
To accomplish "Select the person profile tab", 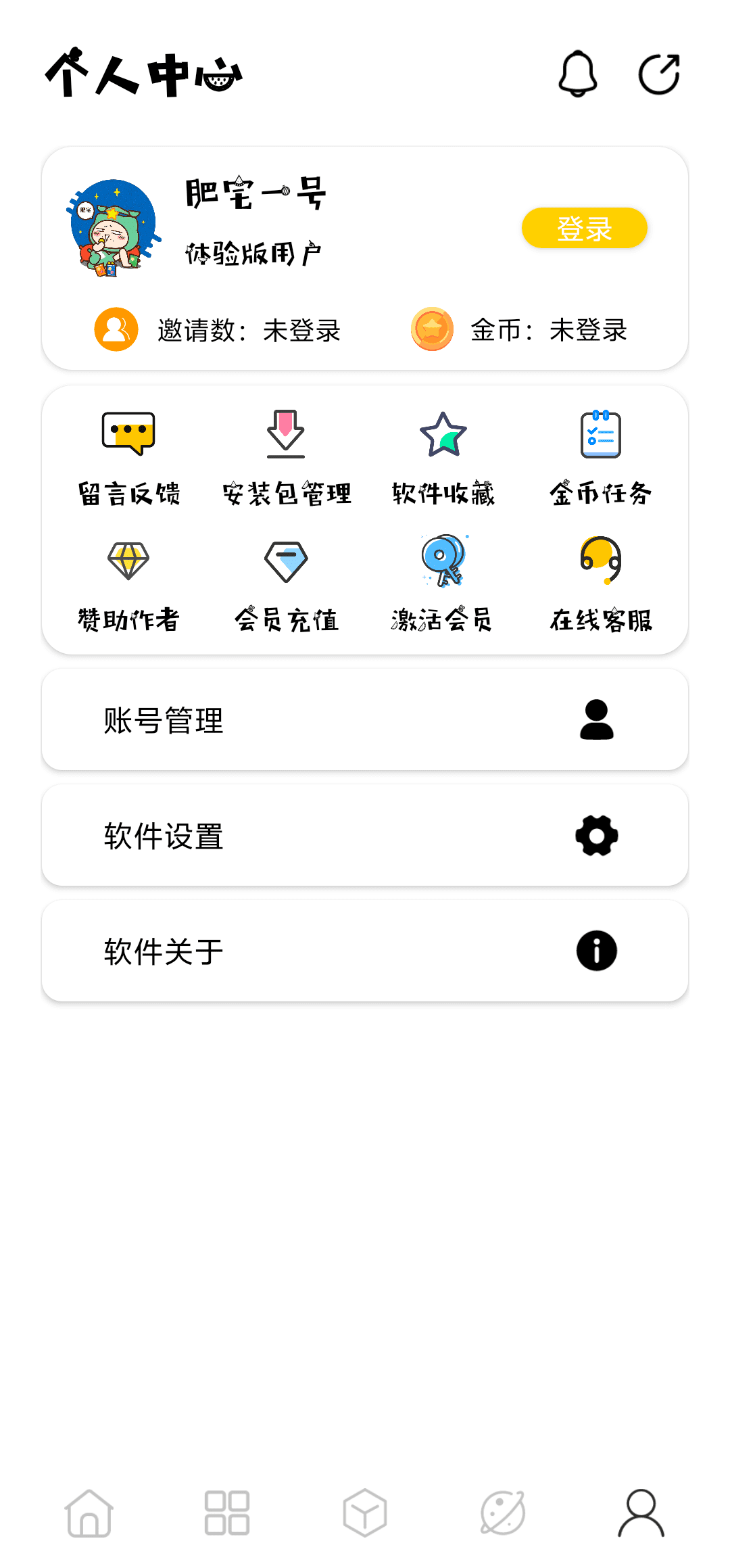I will 641,1513.
